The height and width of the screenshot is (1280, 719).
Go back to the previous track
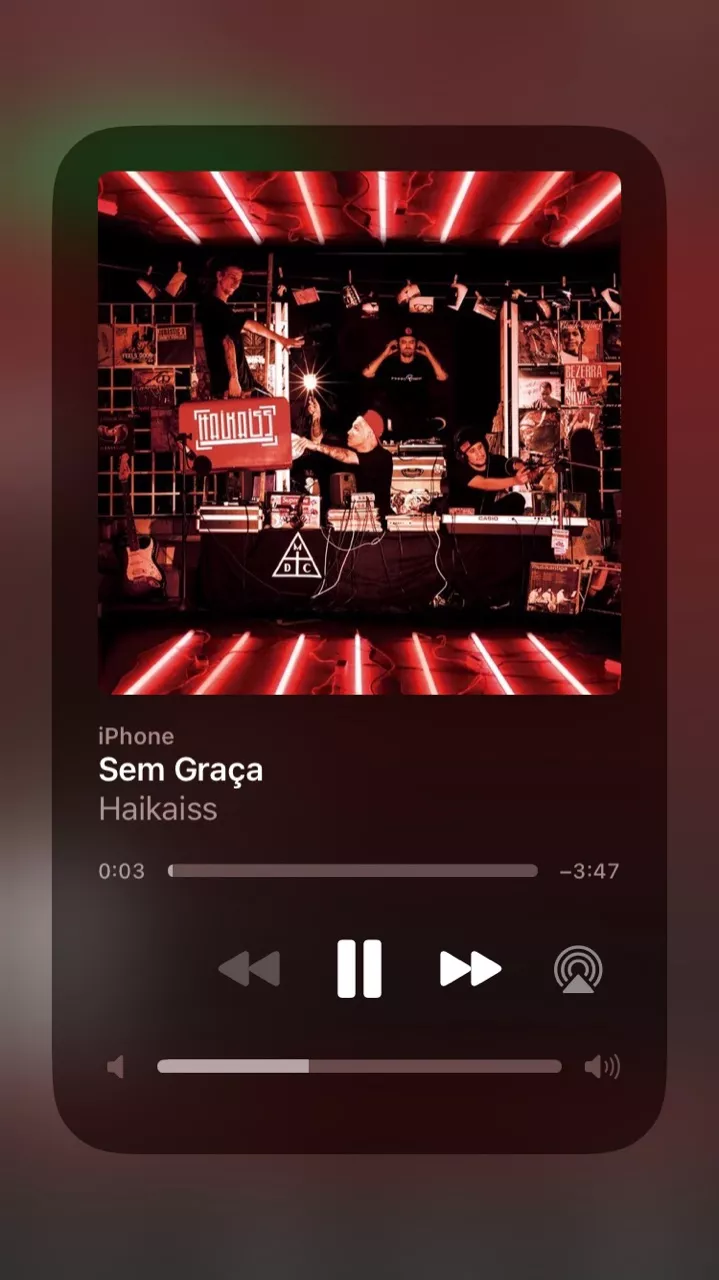click(249, 968)
